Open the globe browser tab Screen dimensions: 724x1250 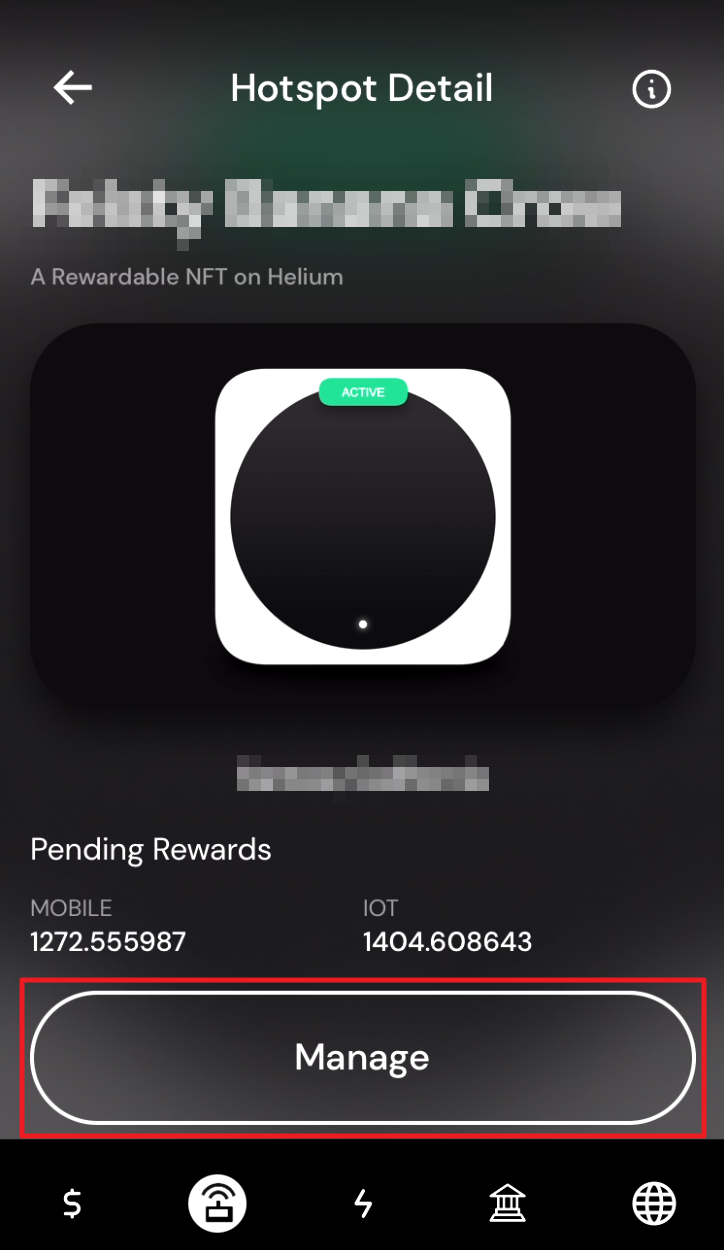pyautogui.click(x=654, y=1203)
